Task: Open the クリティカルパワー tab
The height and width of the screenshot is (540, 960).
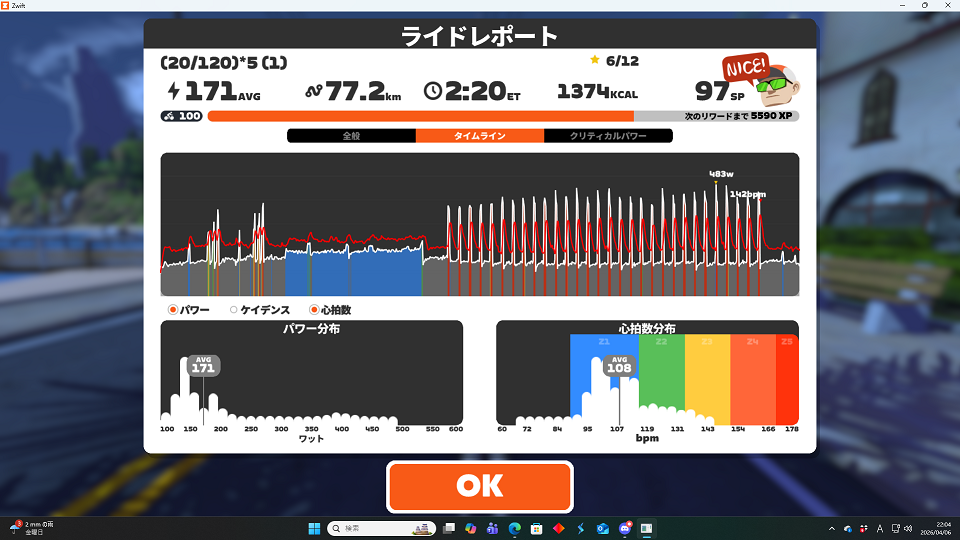Action: pyautogui.click(x=608, y=135)
